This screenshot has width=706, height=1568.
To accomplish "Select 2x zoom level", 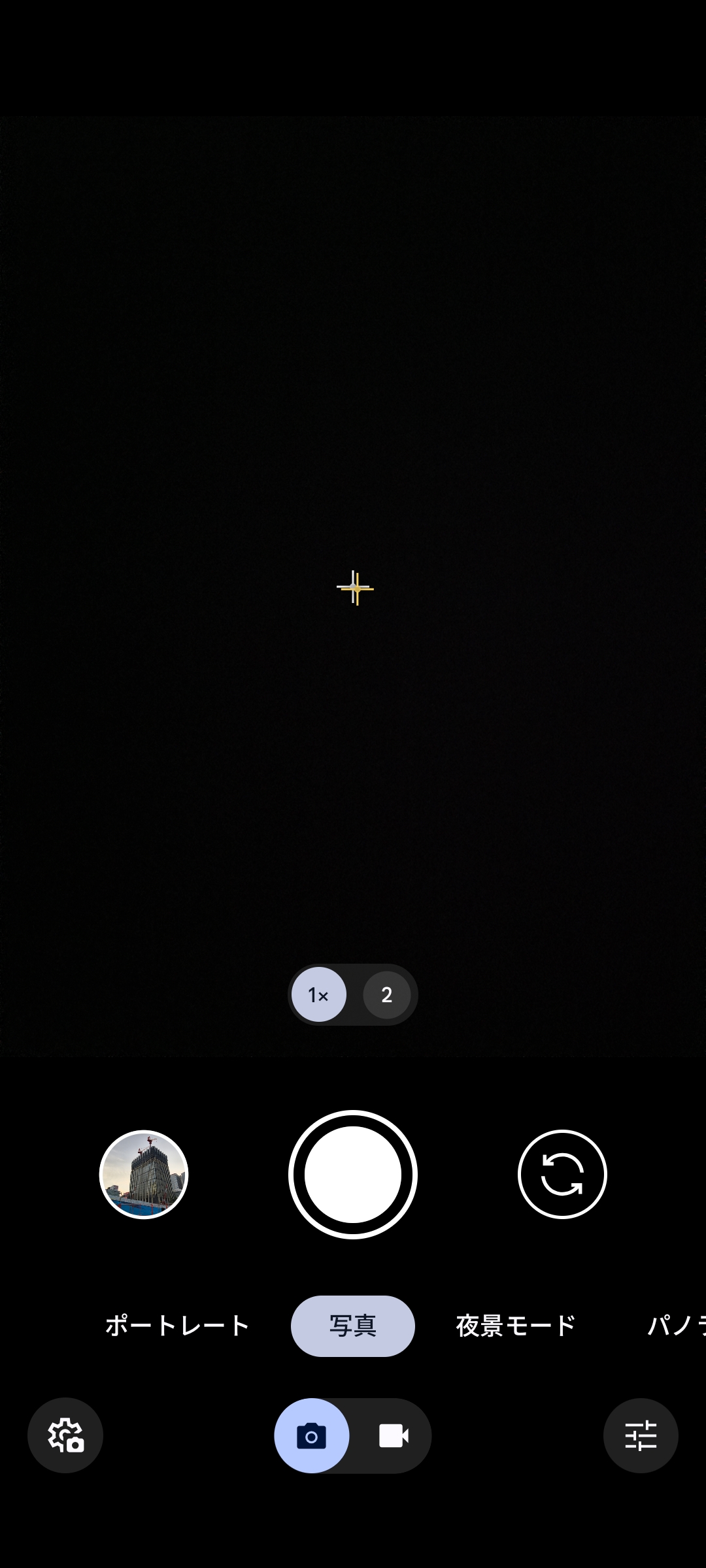I will pyautogui.click(x=387, y=995).
